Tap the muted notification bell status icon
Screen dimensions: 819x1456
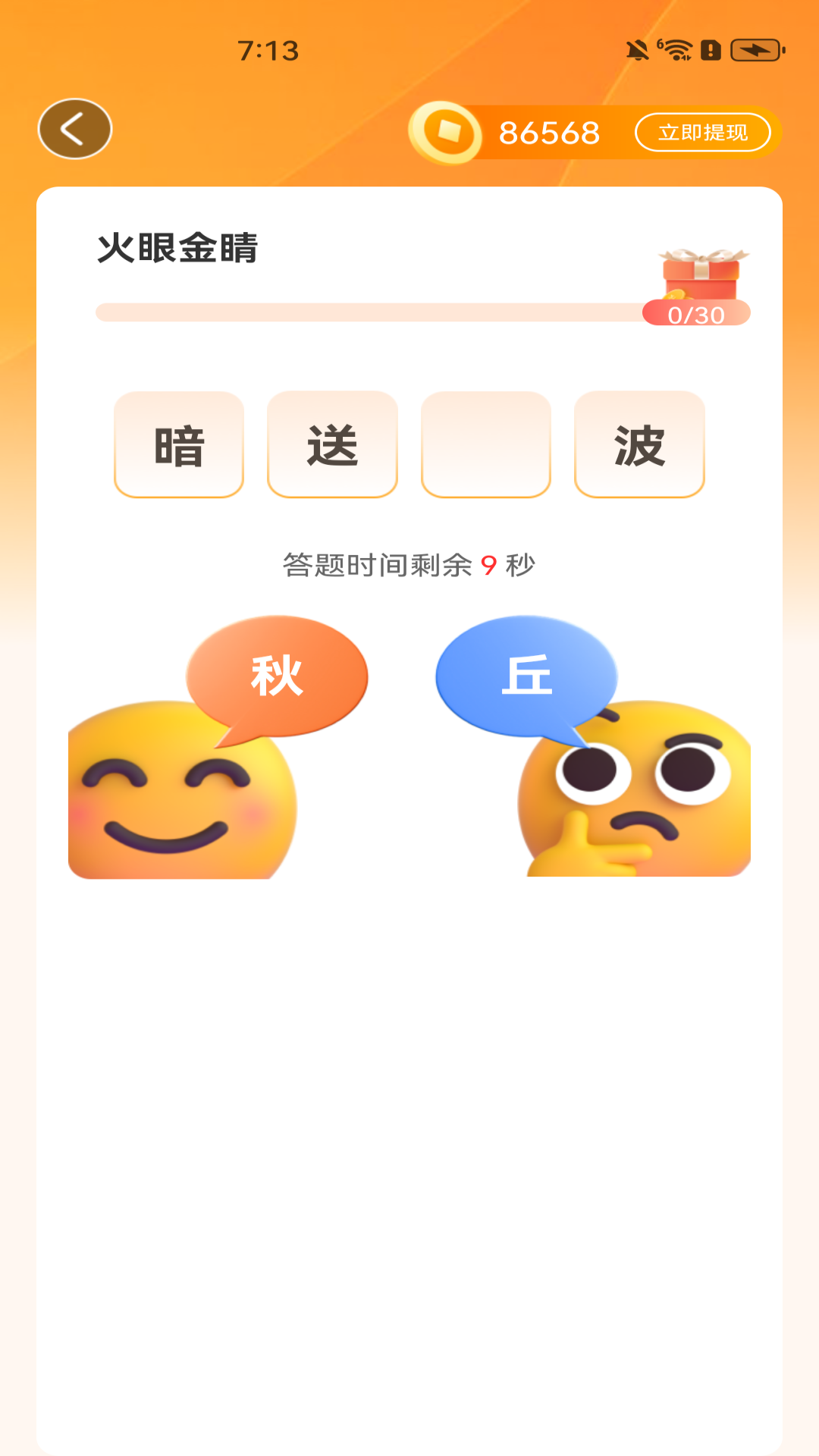click(x=637, y=50)
